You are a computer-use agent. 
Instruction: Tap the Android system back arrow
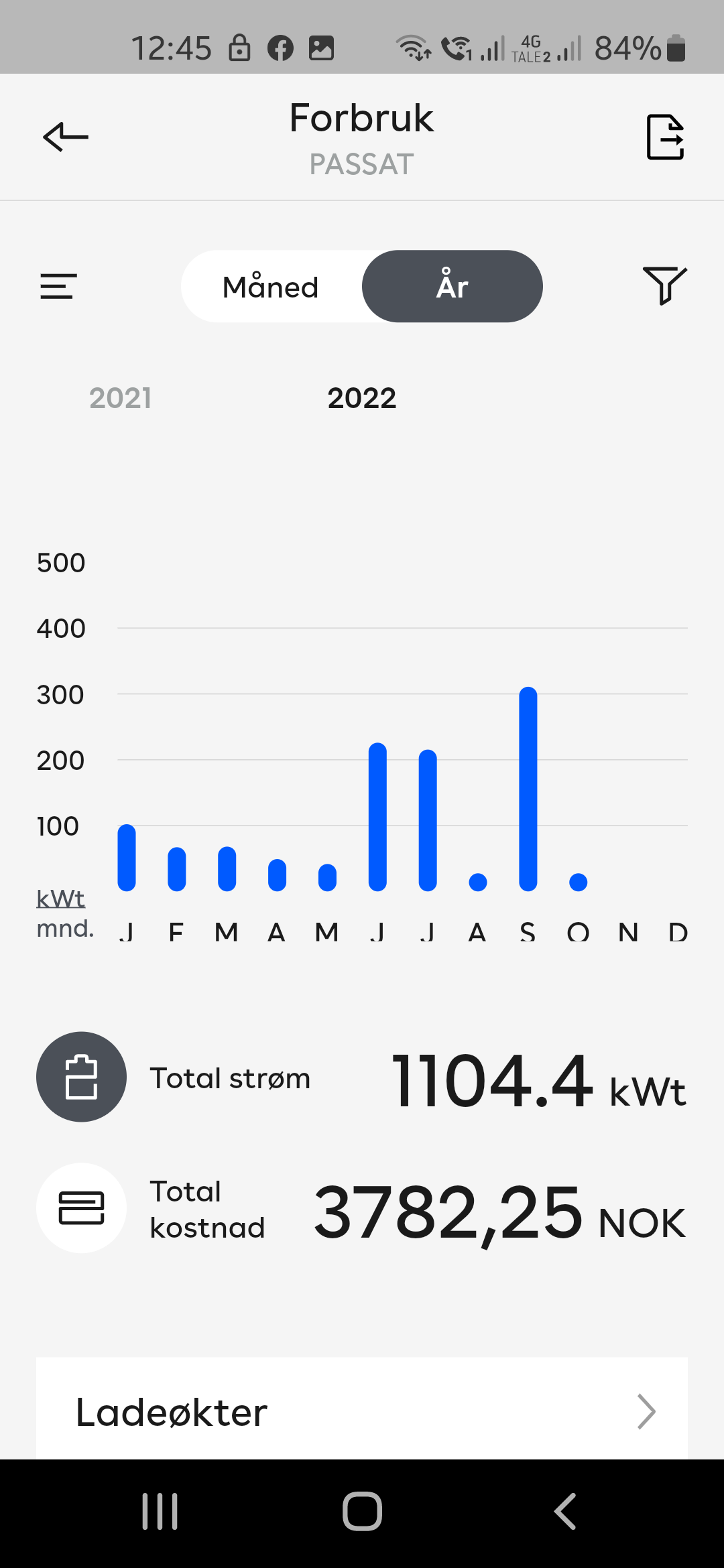pyautogui.click(x=565, y=1511)
